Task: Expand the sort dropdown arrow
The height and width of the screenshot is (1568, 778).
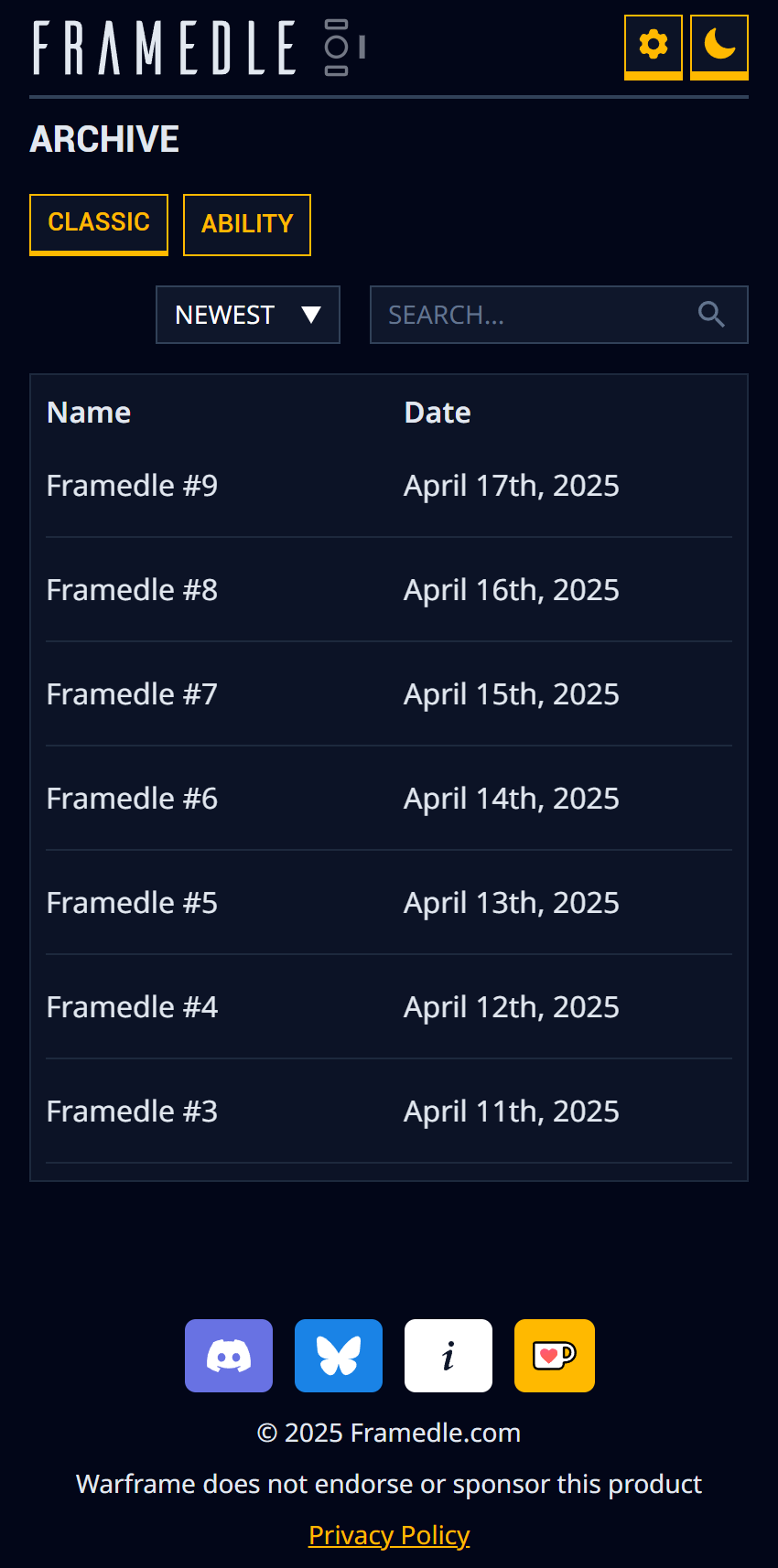Action: point(311,315)
